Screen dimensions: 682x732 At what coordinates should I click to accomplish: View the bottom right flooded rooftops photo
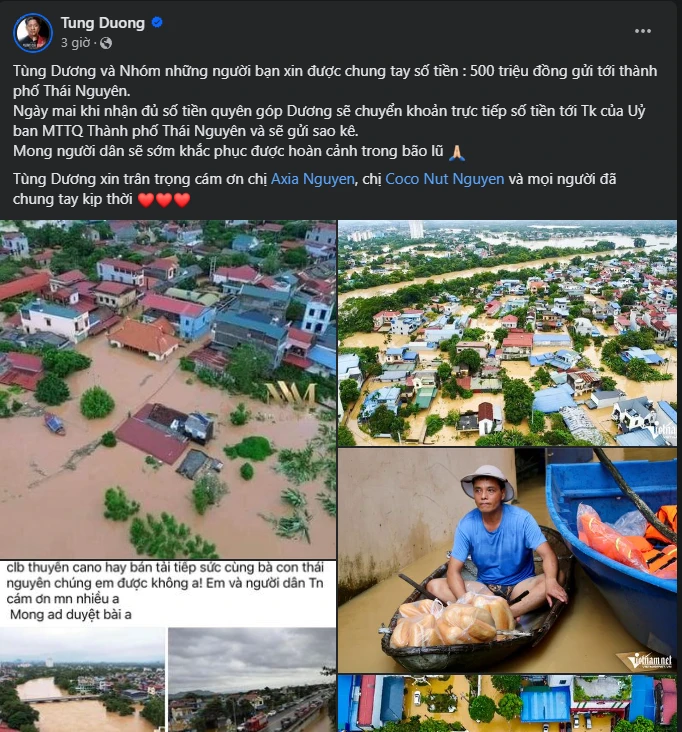click(x=507, y=703)
